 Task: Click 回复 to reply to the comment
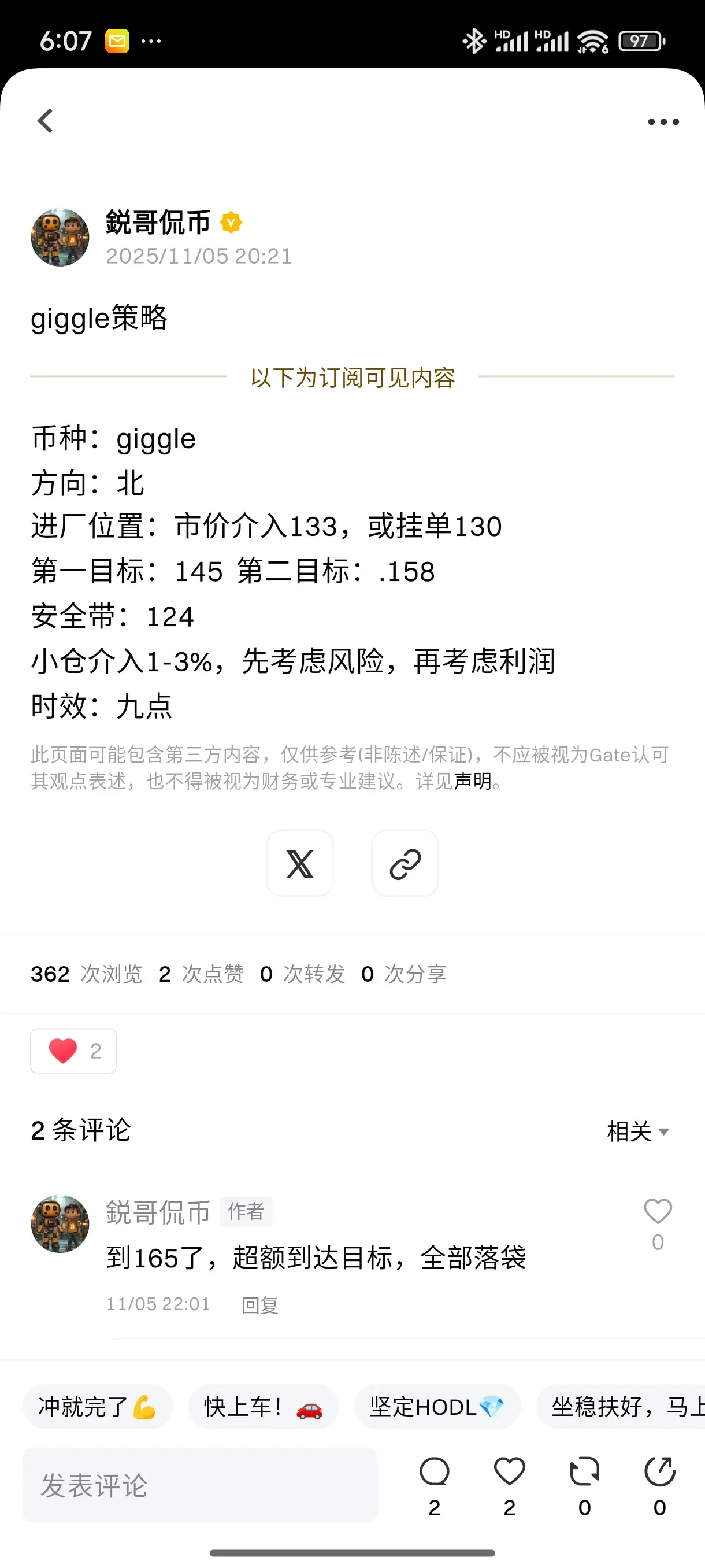(x=261, y=1304)
